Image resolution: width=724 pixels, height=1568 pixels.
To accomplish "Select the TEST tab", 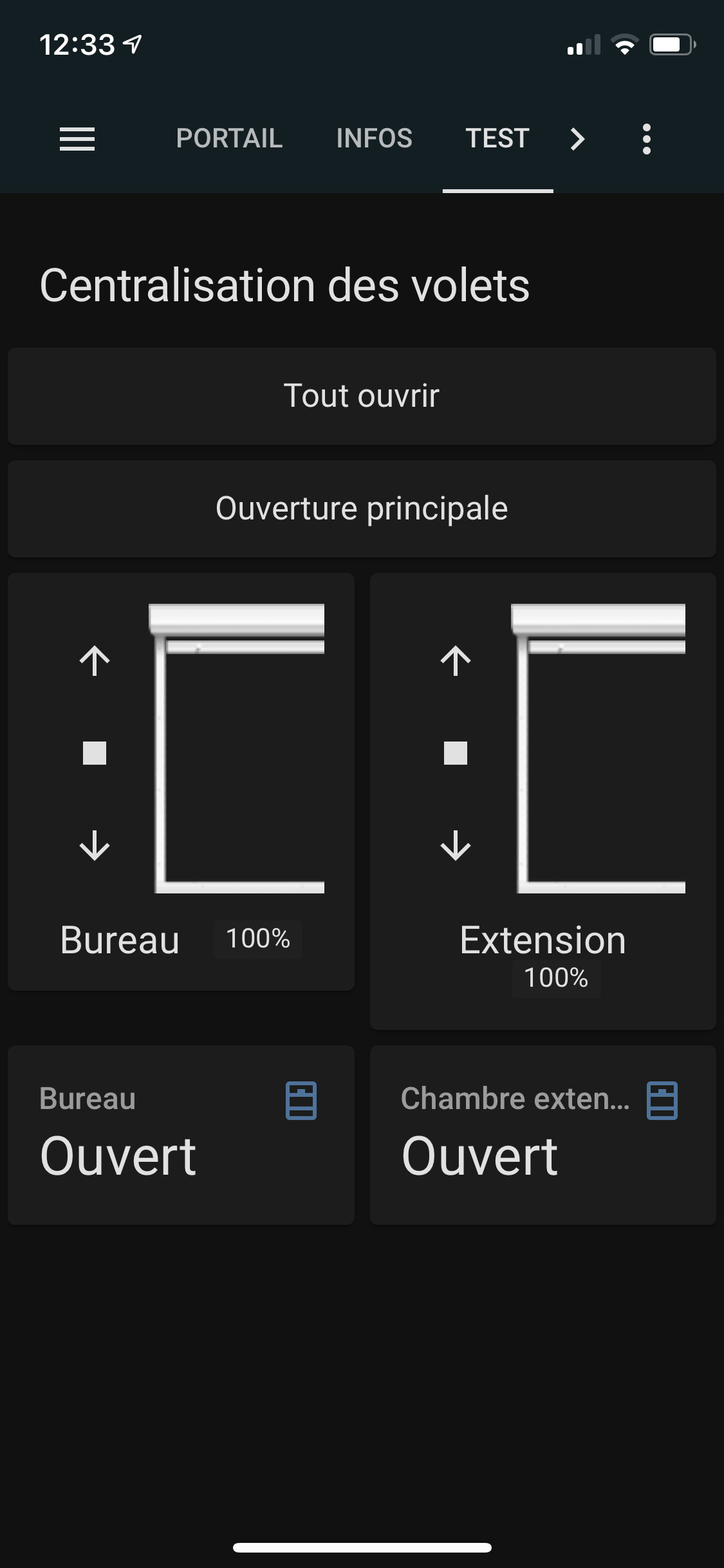I will (x=497, y=138).
